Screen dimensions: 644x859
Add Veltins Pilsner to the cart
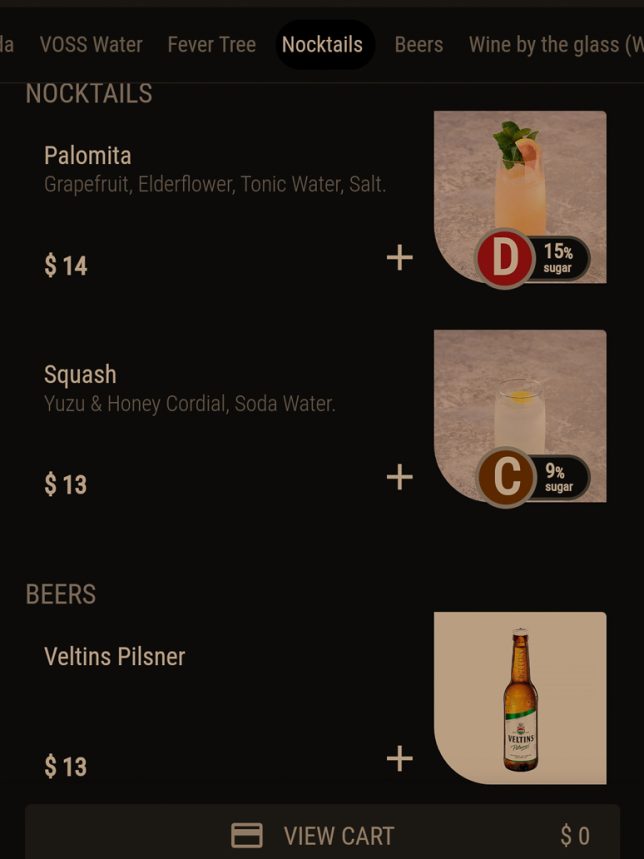click(x=399, y=759)
